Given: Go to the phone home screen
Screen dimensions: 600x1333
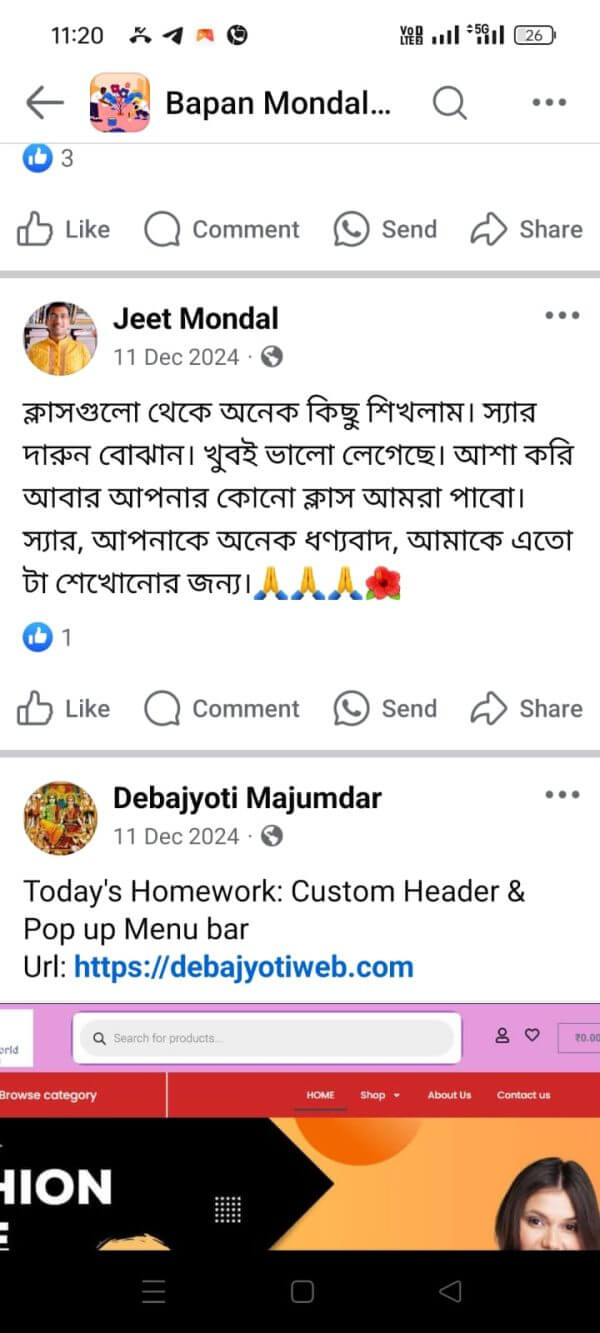Looking at the screenshot, I should pos(302,1292).
